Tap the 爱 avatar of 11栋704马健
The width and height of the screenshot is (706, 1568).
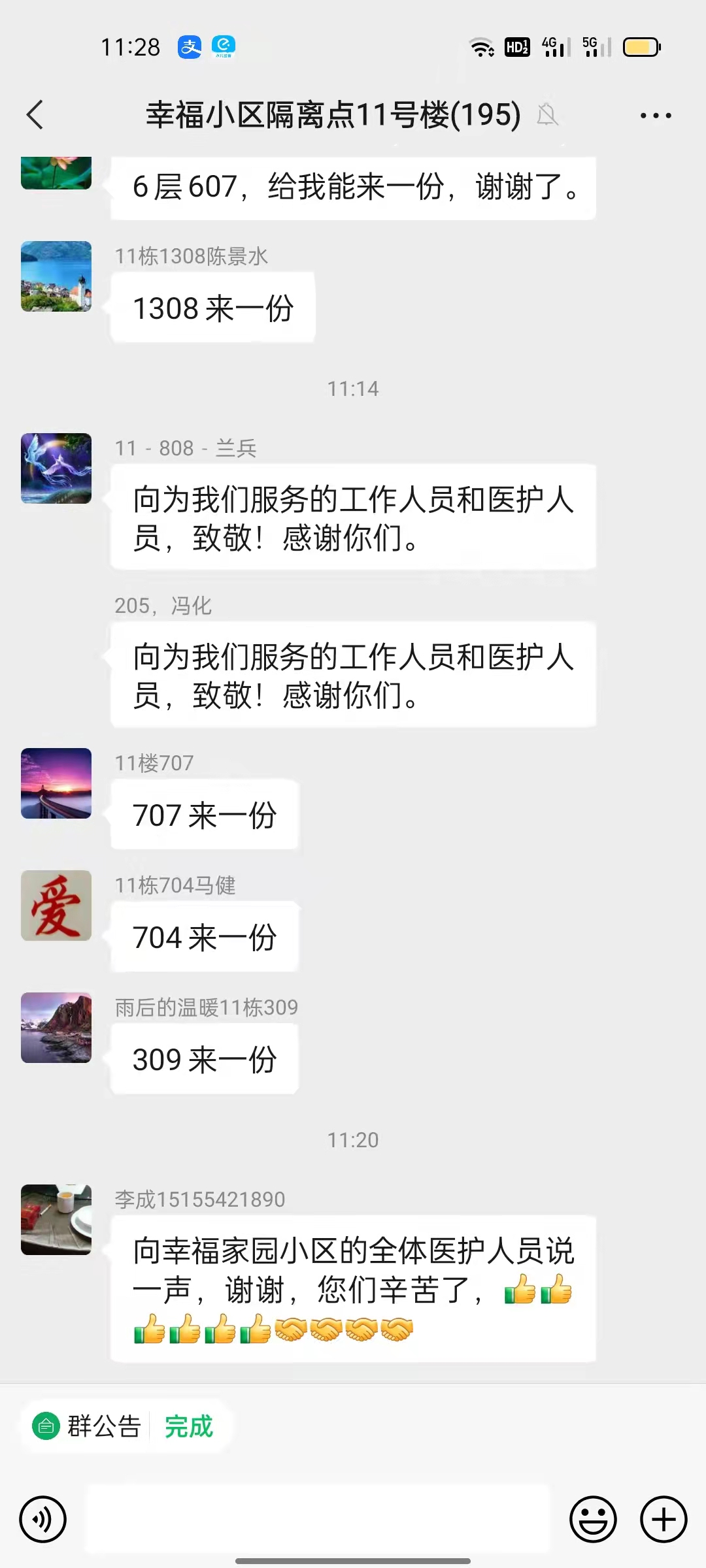pos(56,906)
